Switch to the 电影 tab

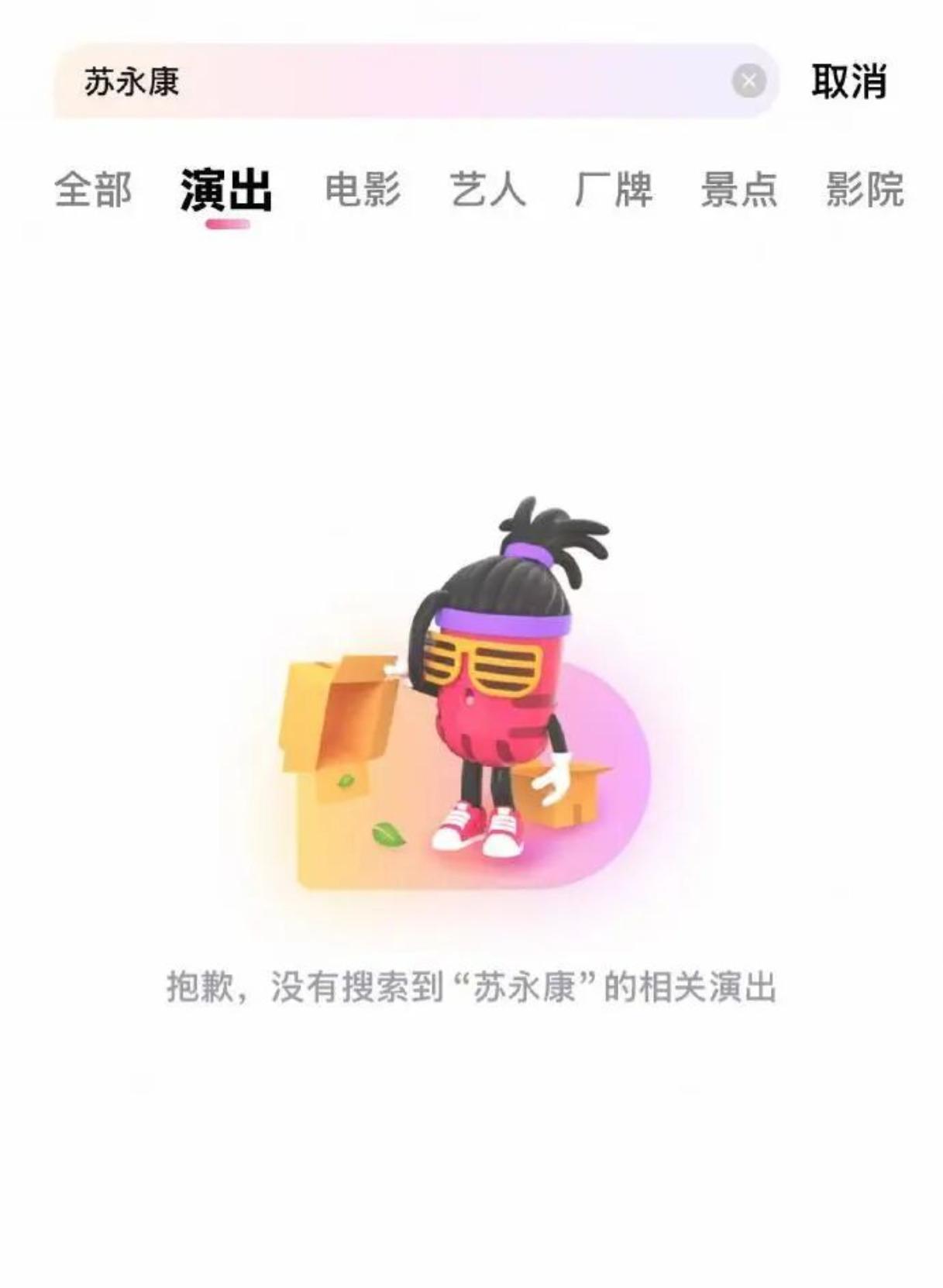point(363,190)
